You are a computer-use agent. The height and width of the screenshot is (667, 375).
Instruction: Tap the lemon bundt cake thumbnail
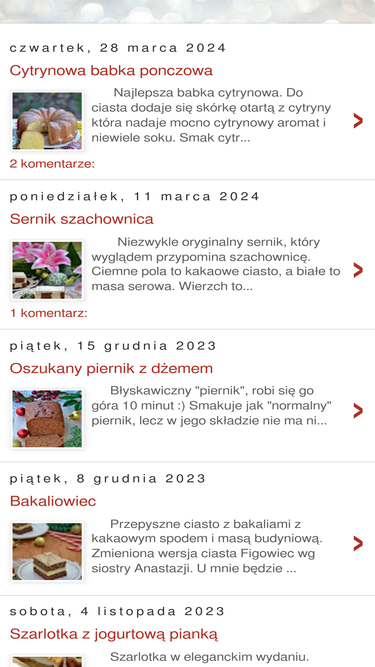(x=47, y=121)
